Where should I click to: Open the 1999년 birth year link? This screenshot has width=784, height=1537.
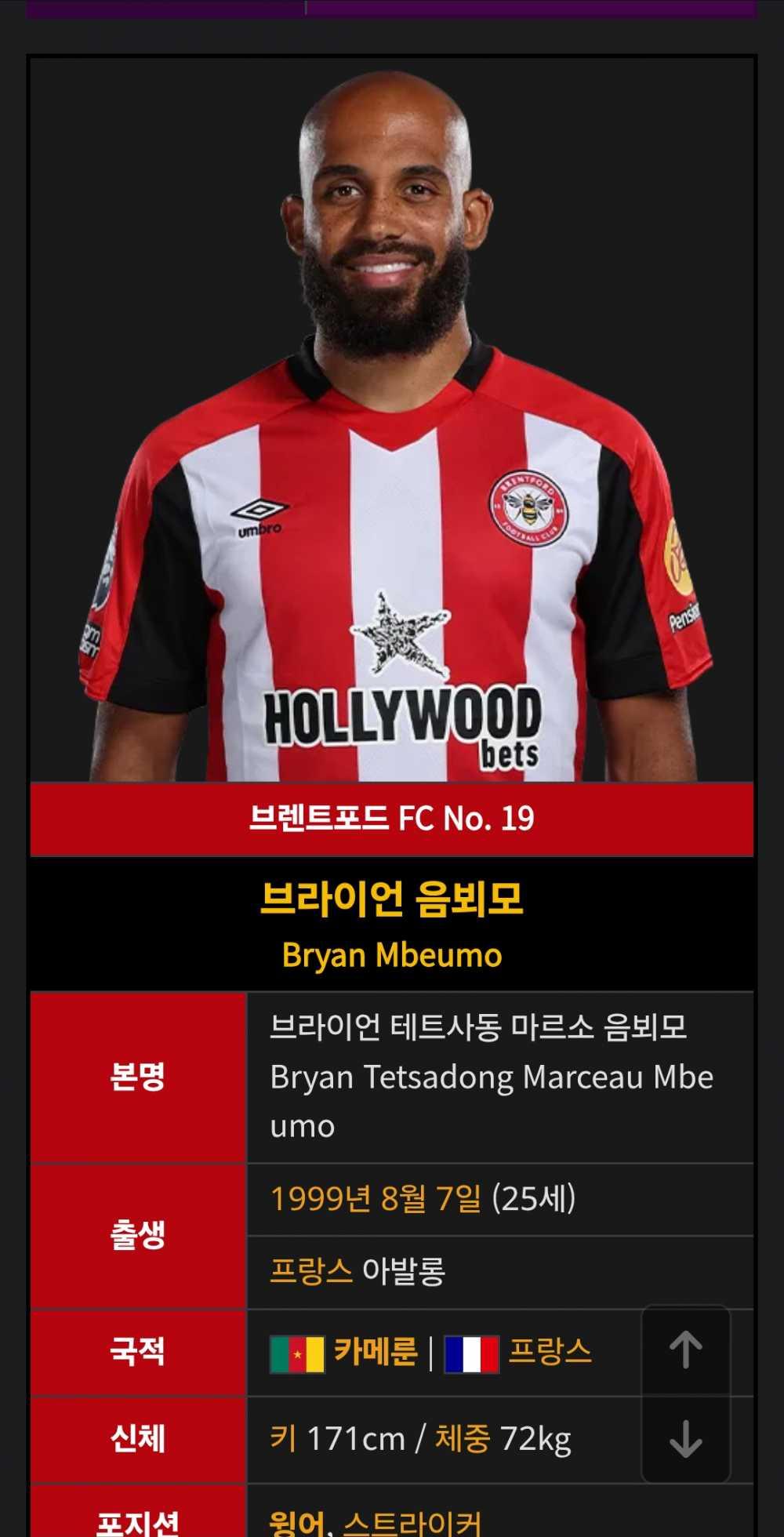tap(321, 1198)
